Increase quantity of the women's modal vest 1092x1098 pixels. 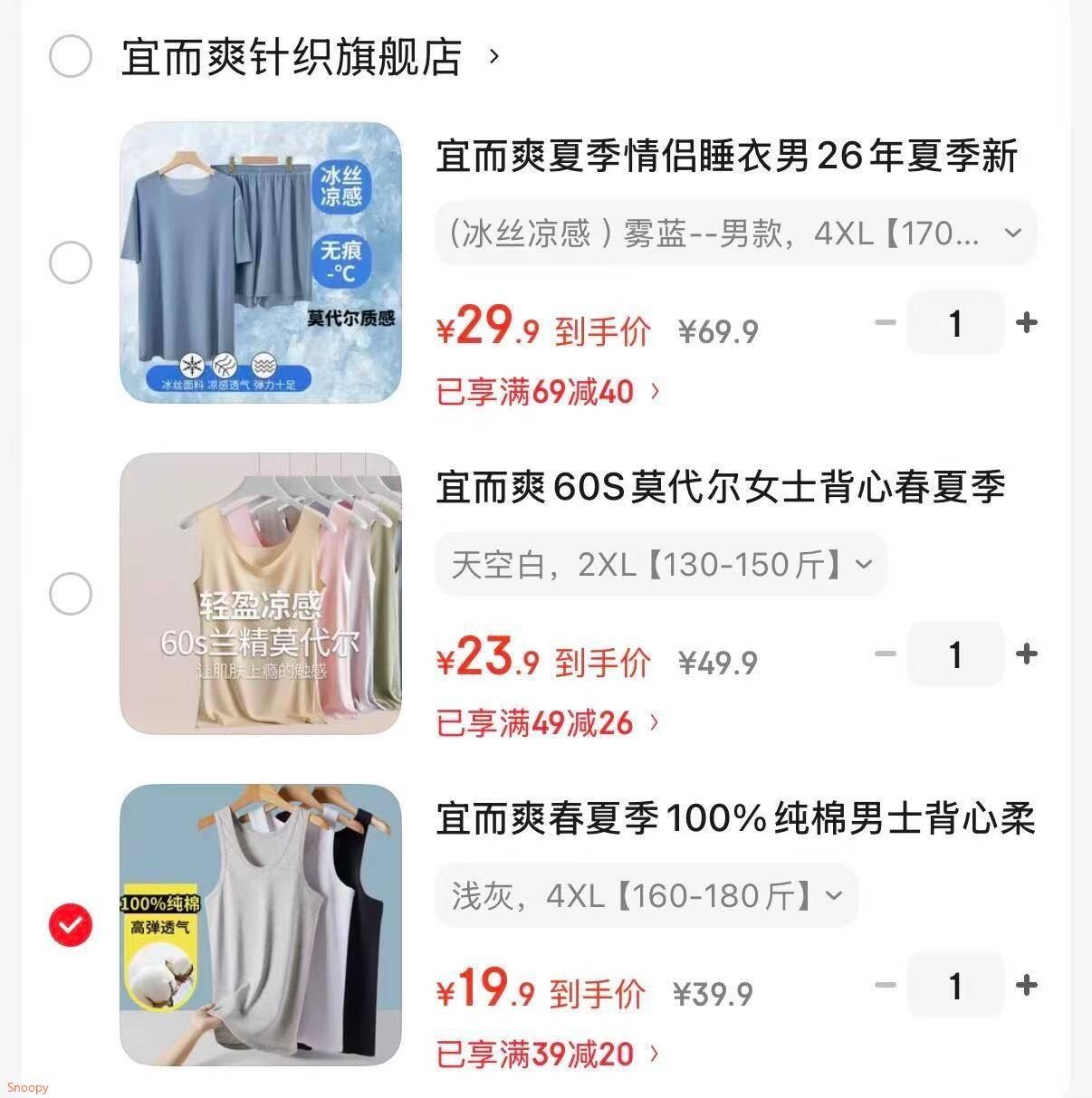pyautogui.click(x=1027, y=654)
